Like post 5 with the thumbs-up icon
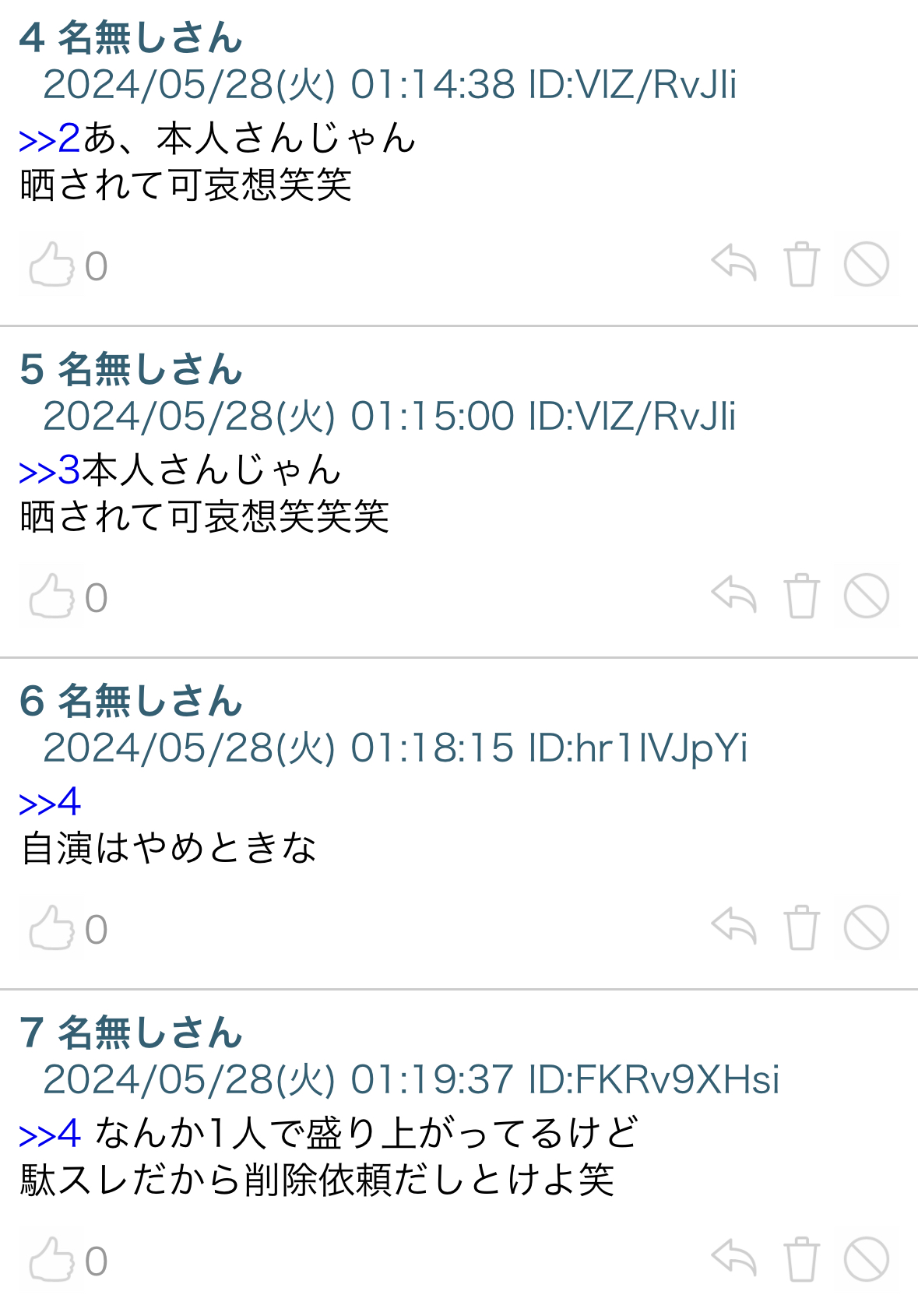918x1316 pixels. (50, 596)
